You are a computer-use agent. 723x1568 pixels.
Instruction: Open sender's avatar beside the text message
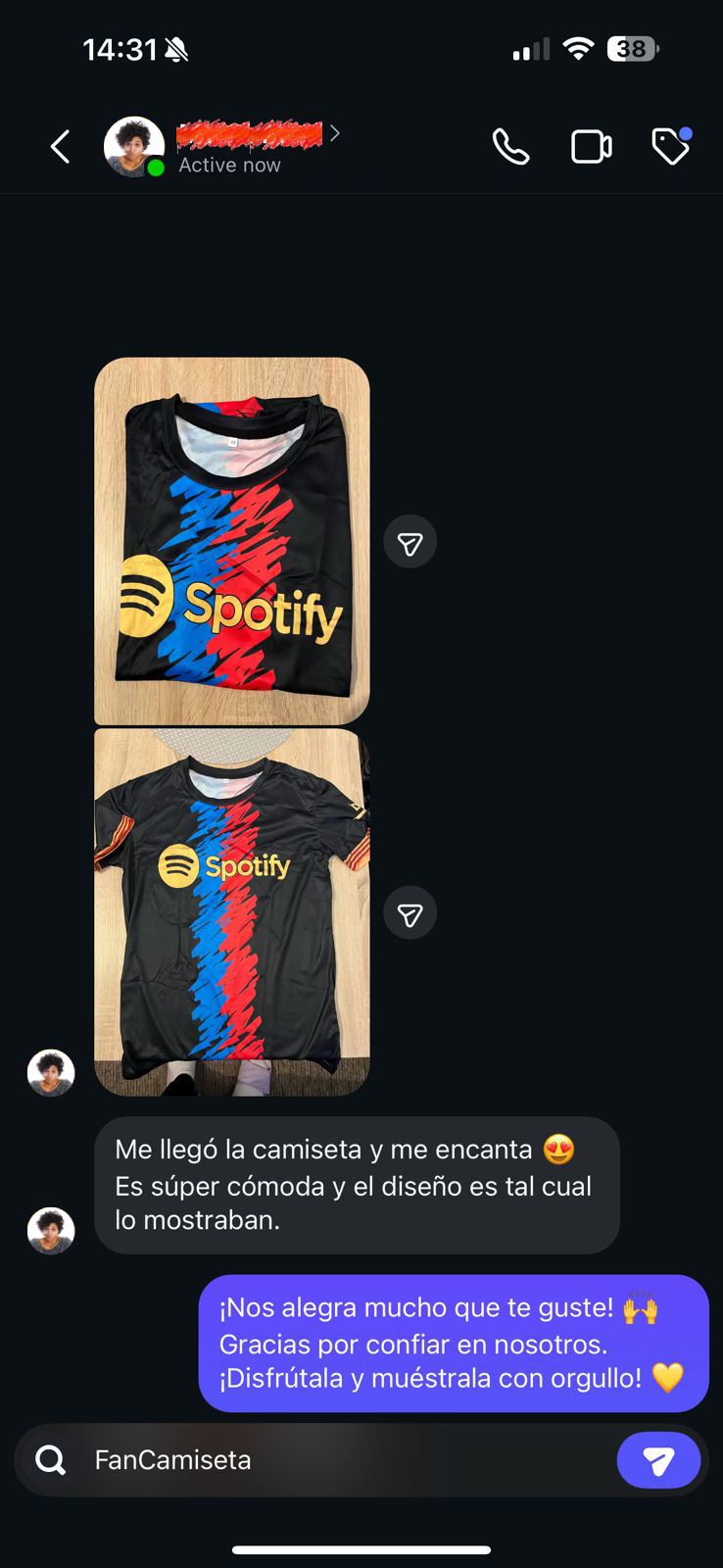51,1231
